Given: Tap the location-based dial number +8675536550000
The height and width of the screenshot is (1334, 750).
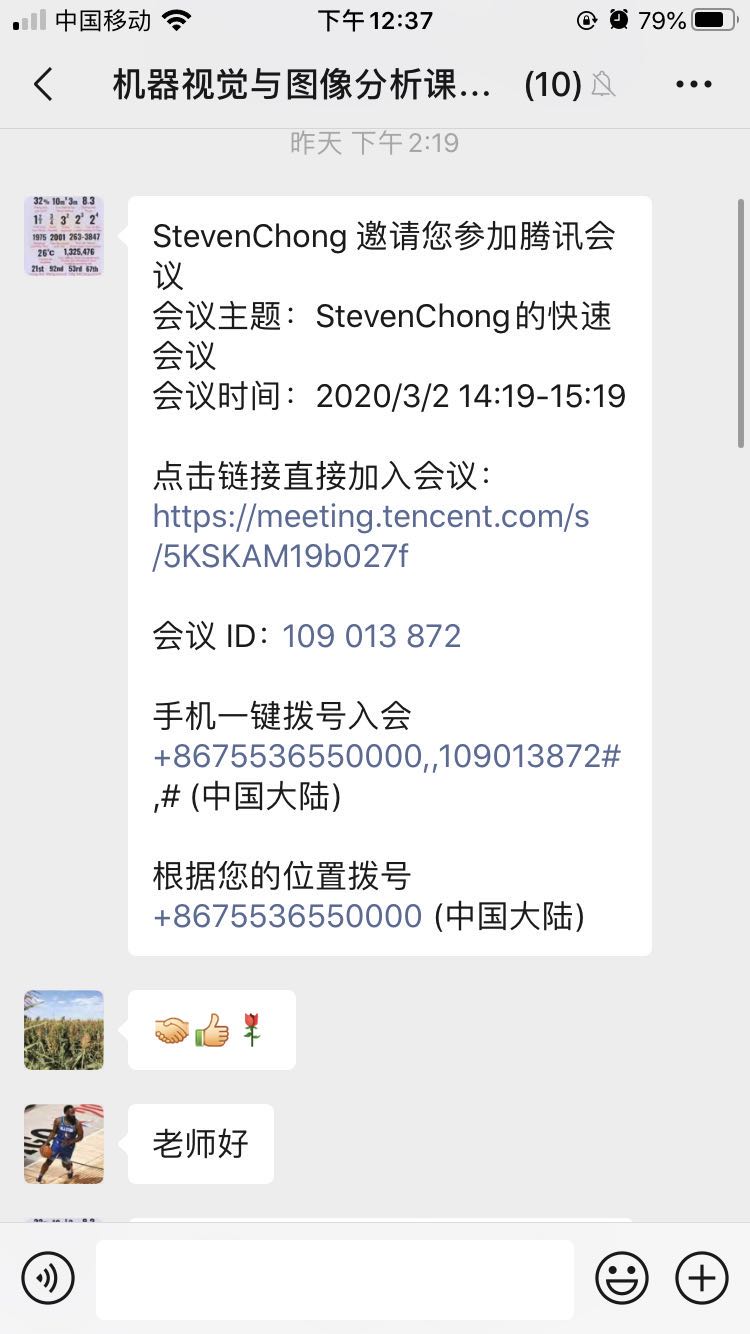Looking at the screenshot, I should pyautogui.click(x=286, y=916).
